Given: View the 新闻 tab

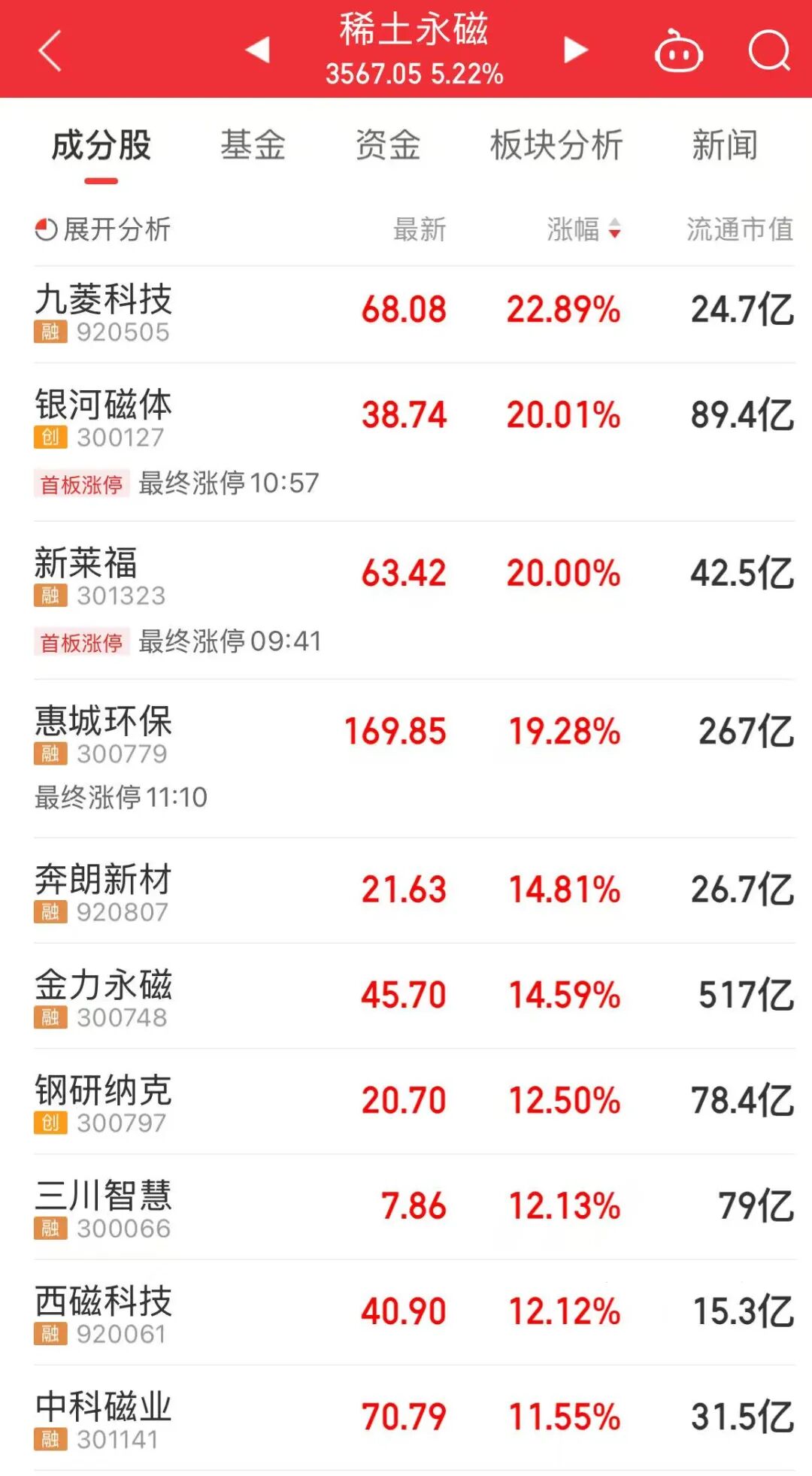Looking at the screenshot, I should (x=725, y=146).
